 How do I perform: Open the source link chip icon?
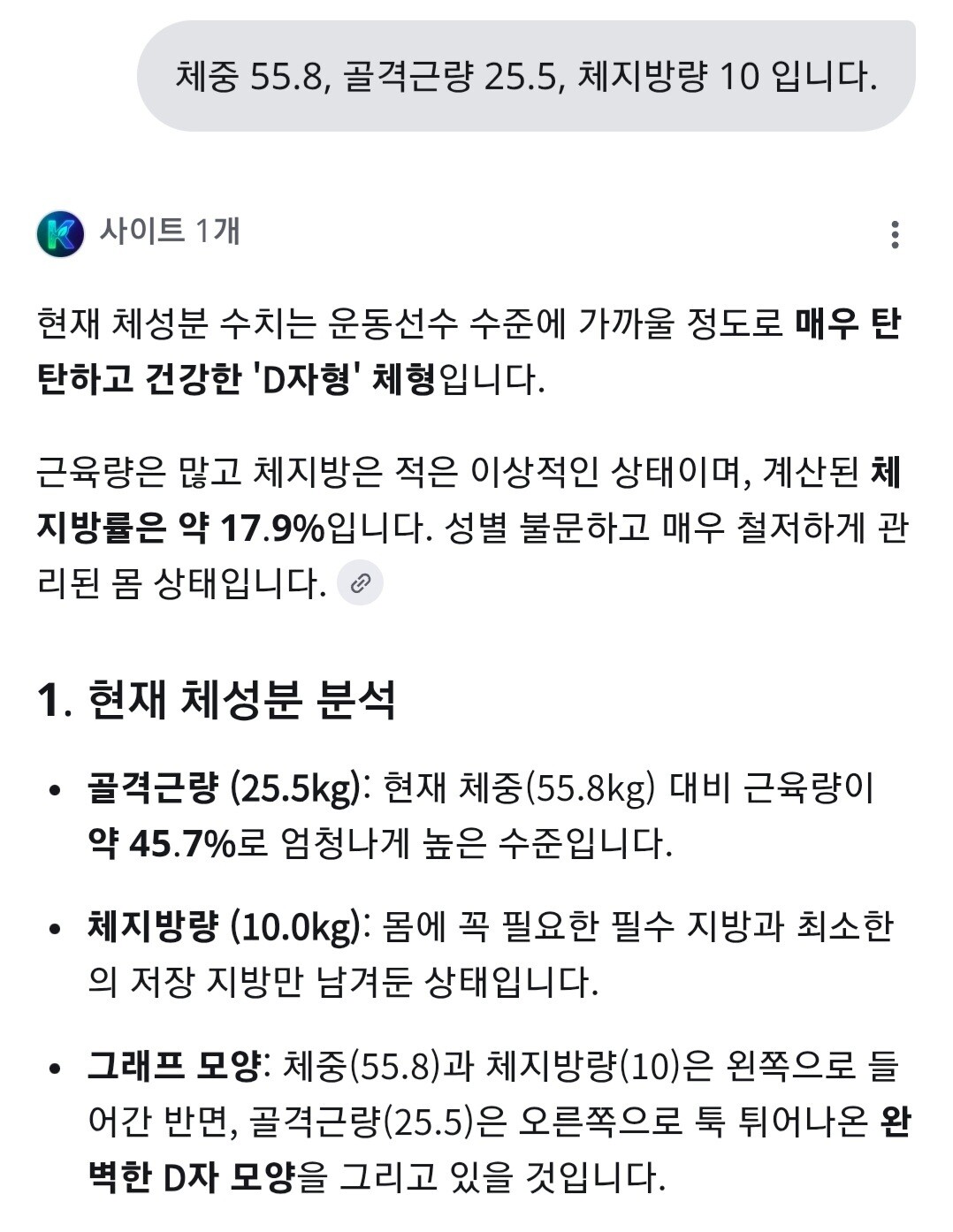pyautogui.click(x=361, y=583)
